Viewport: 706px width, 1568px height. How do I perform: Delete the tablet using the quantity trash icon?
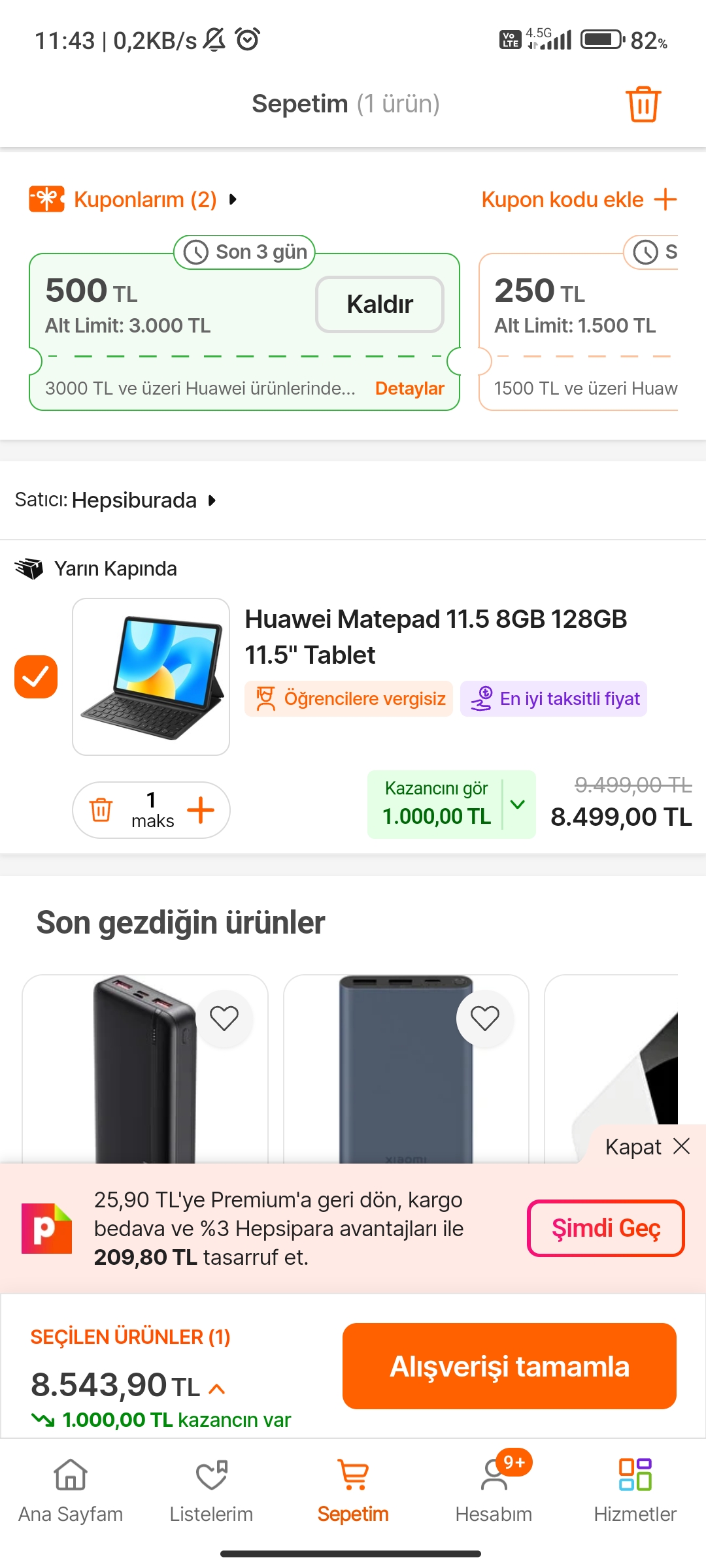pos(101,810)
